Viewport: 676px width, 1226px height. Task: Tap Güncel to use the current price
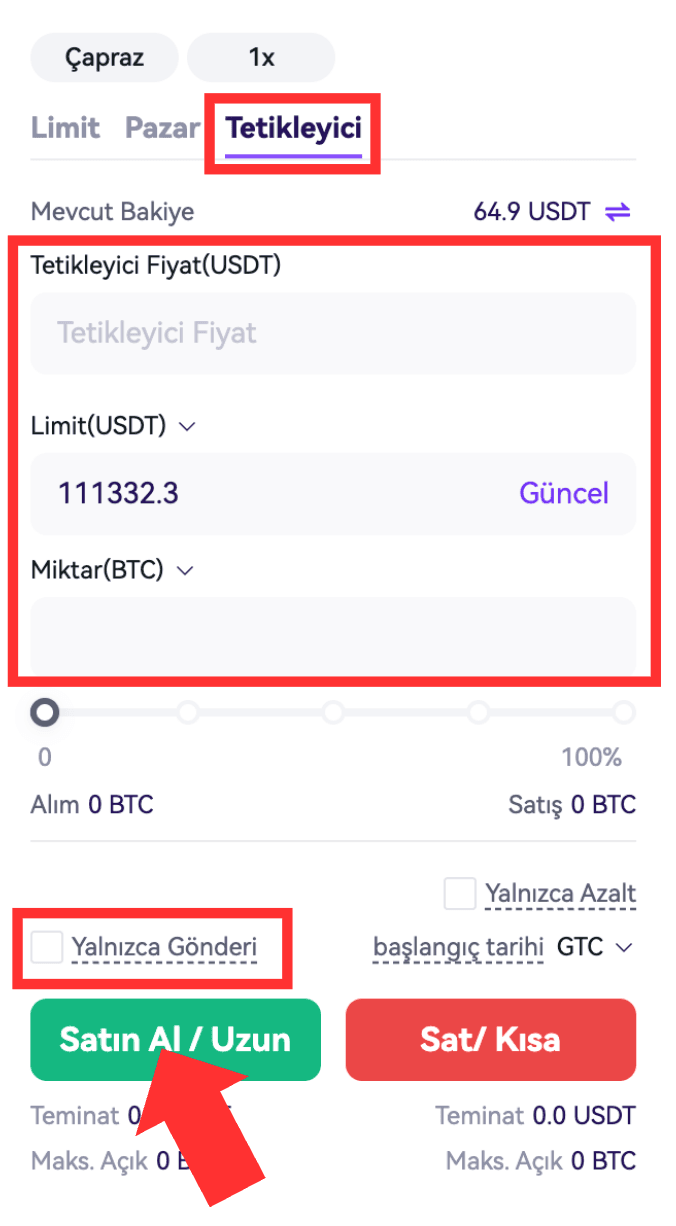point(564,493)
